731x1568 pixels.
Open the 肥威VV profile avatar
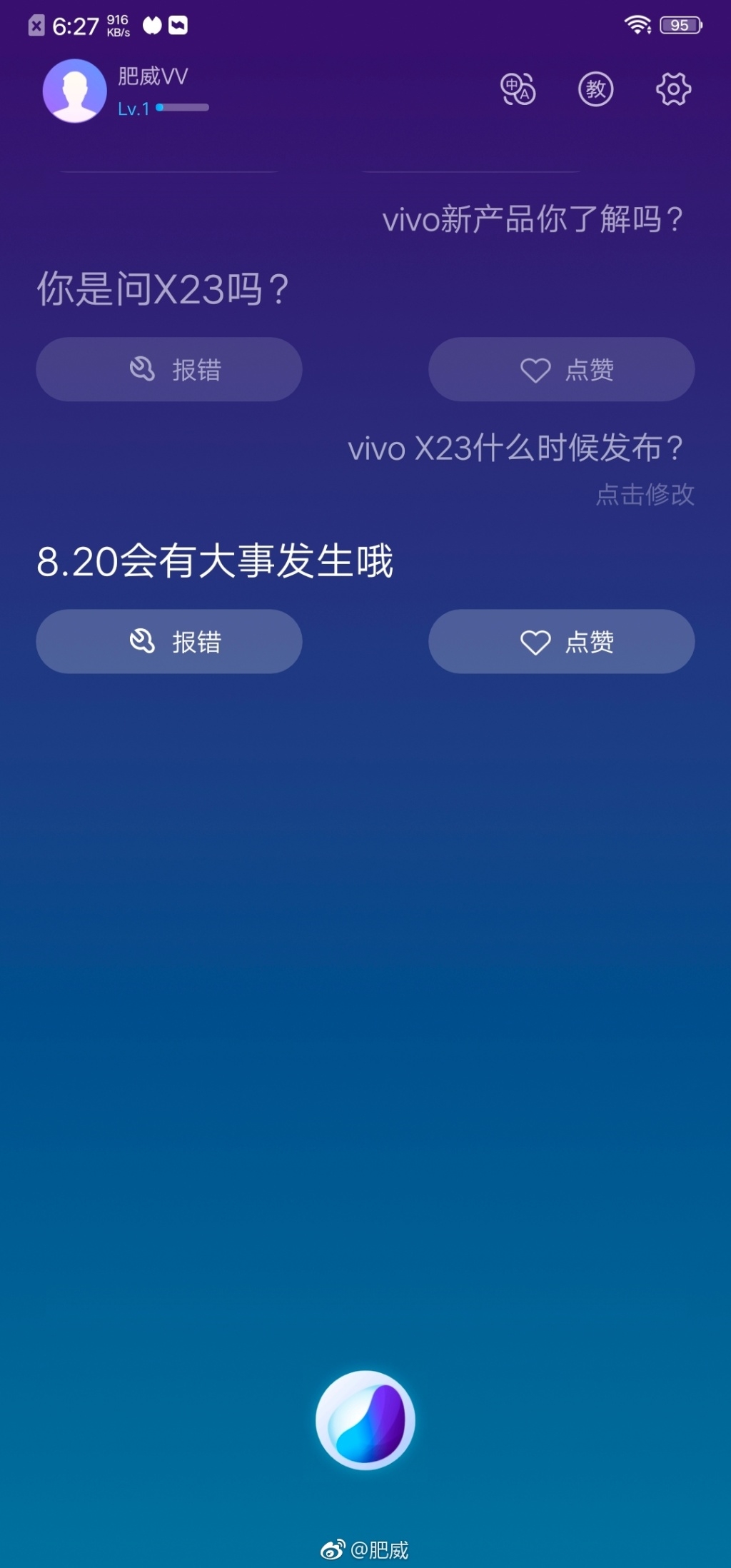click(75, 91)
